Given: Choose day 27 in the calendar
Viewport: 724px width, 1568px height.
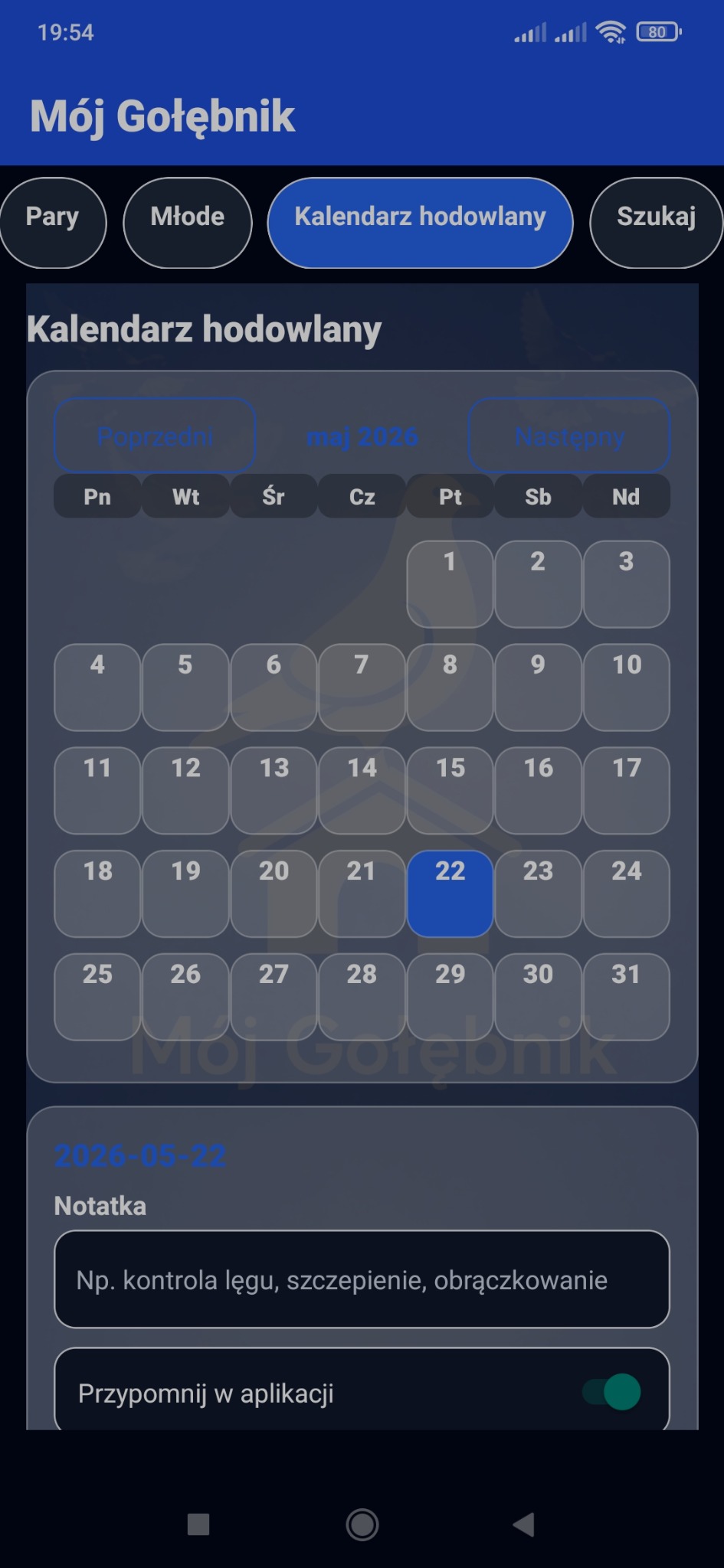Looking at the screenshot, I should (x=274, y=997).
